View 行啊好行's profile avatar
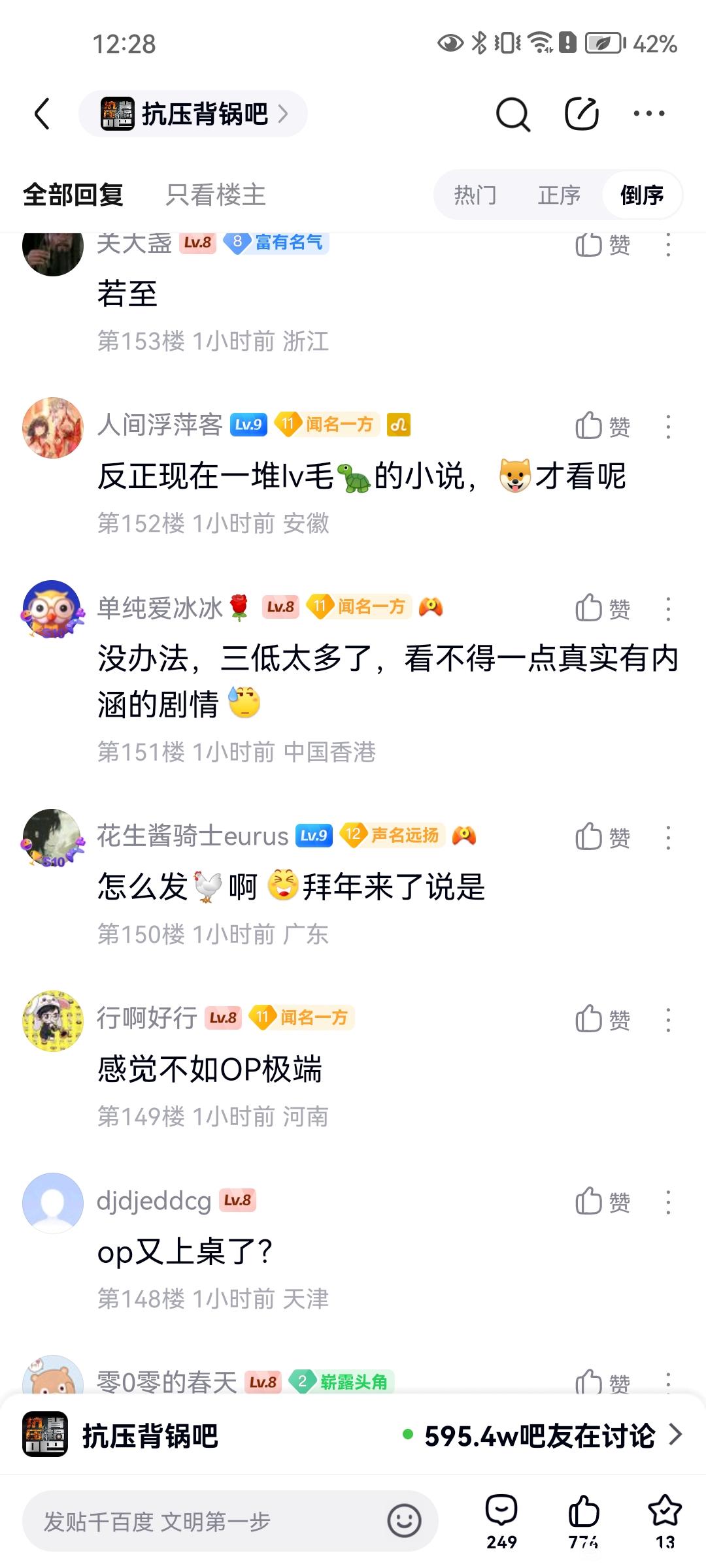Viewport: 706px width, 1568px height. click(x=53, y=1021)
